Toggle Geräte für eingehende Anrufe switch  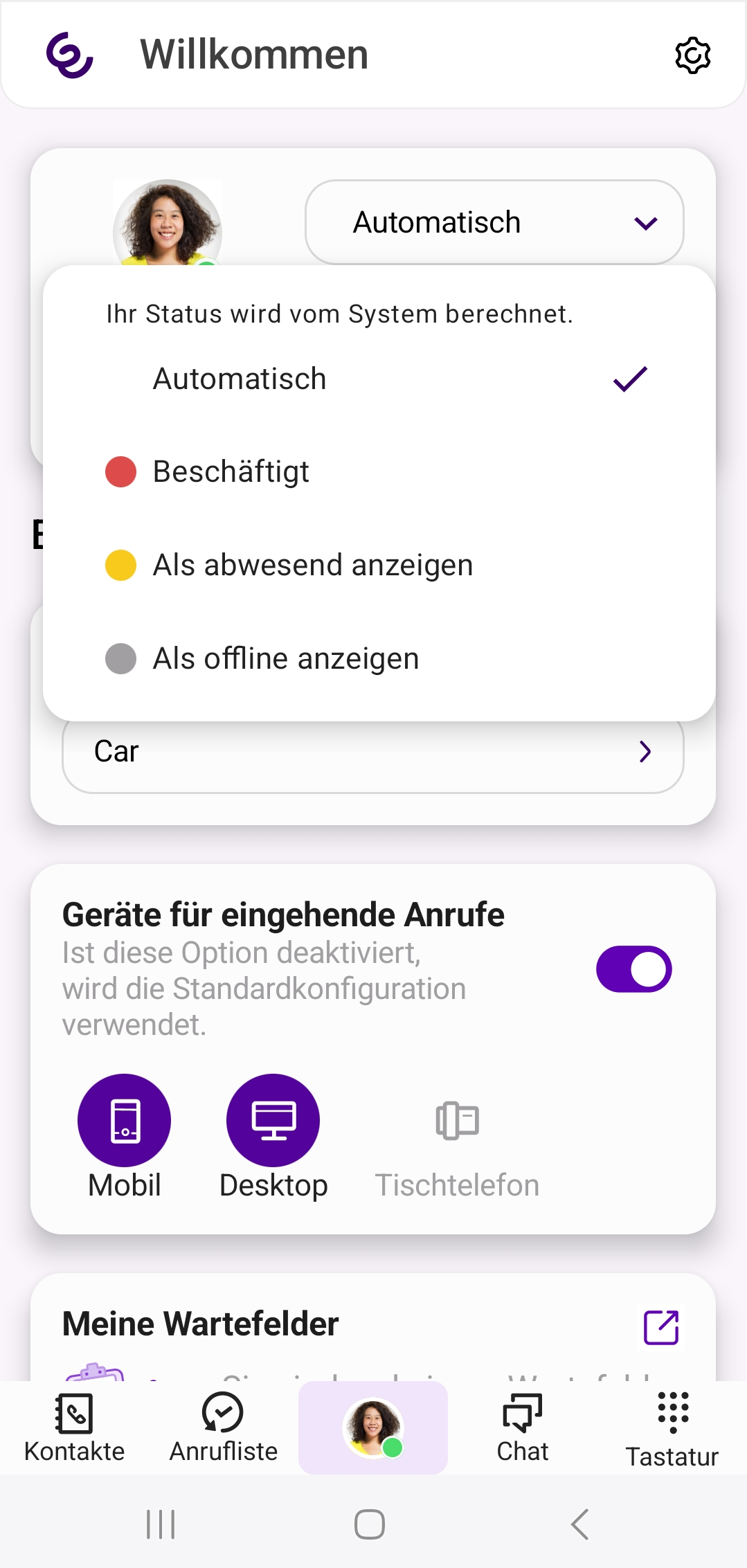pos(633,969)
